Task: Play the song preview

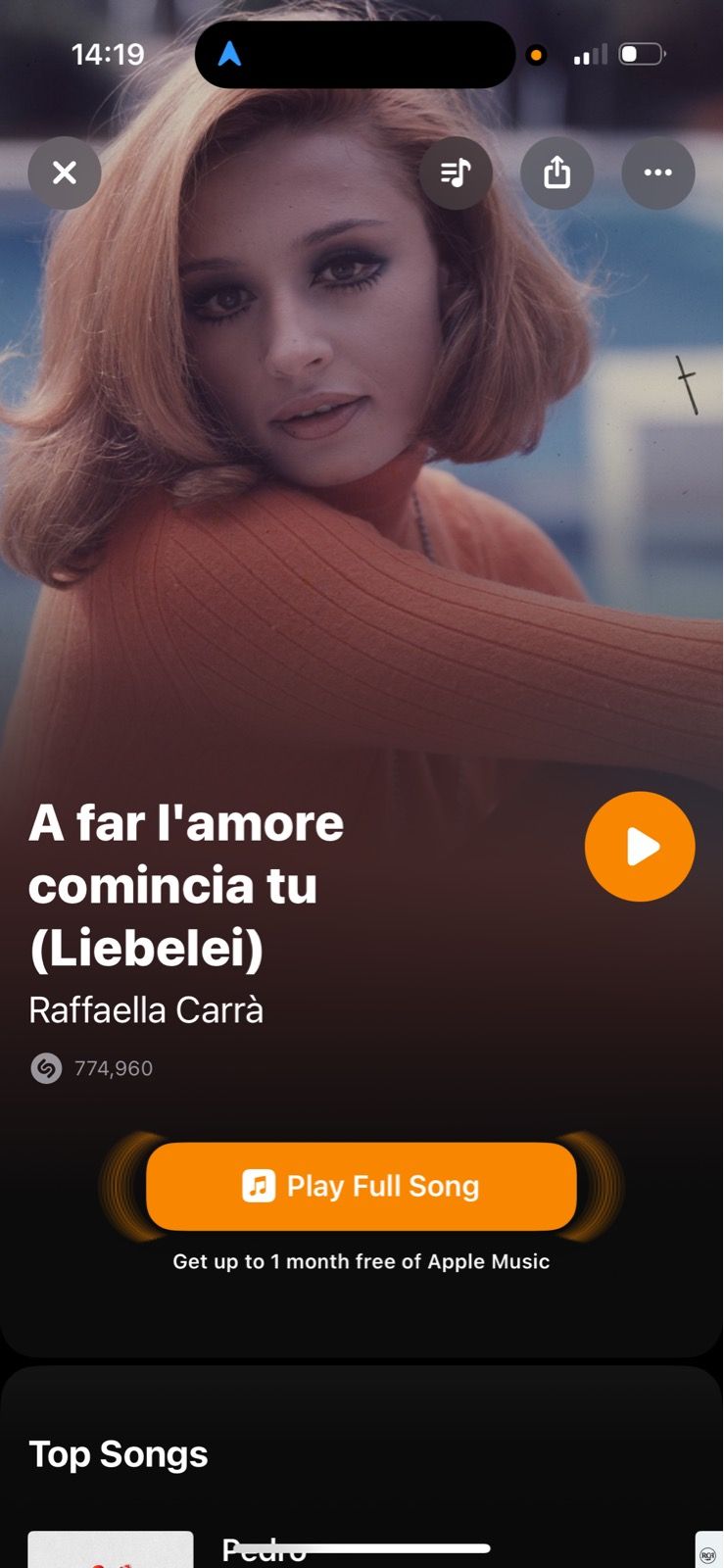Action: (640, 847)
